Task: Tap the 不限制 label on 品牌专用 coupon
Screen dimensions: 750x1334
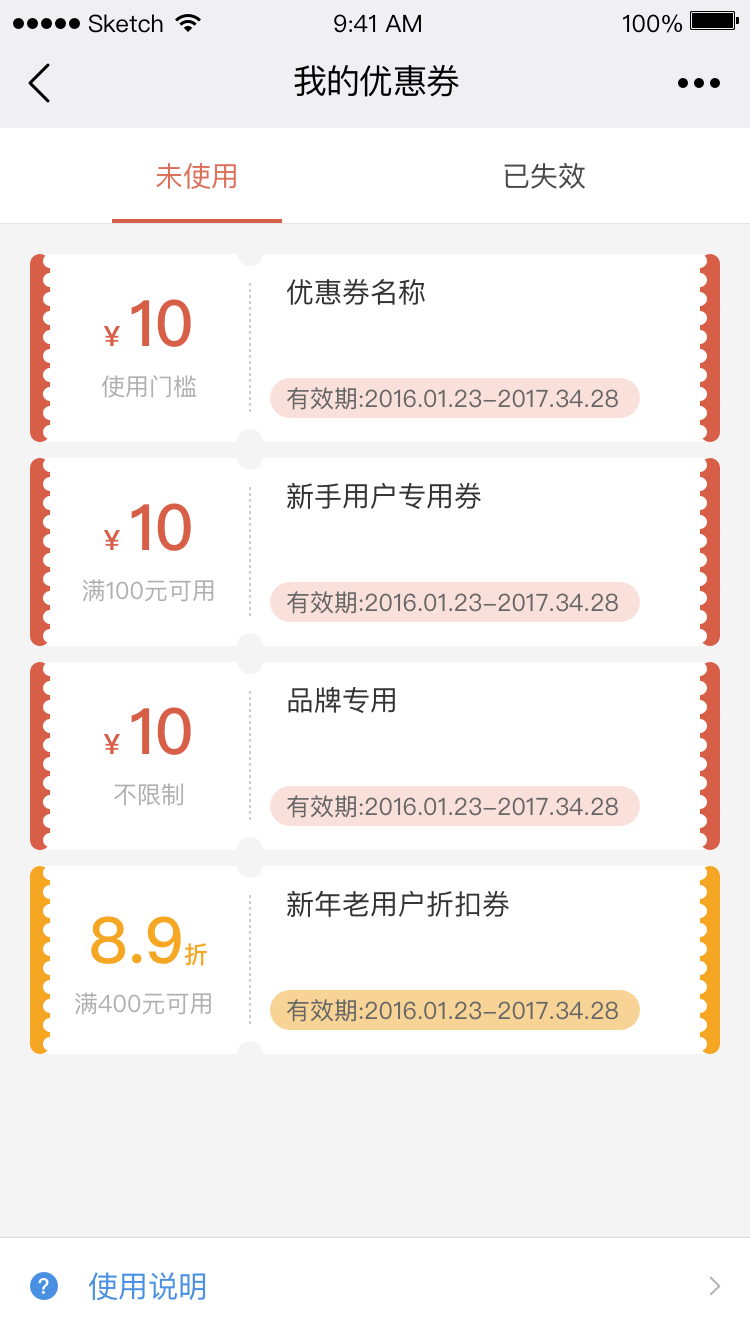Action: [x=150, y=794]
